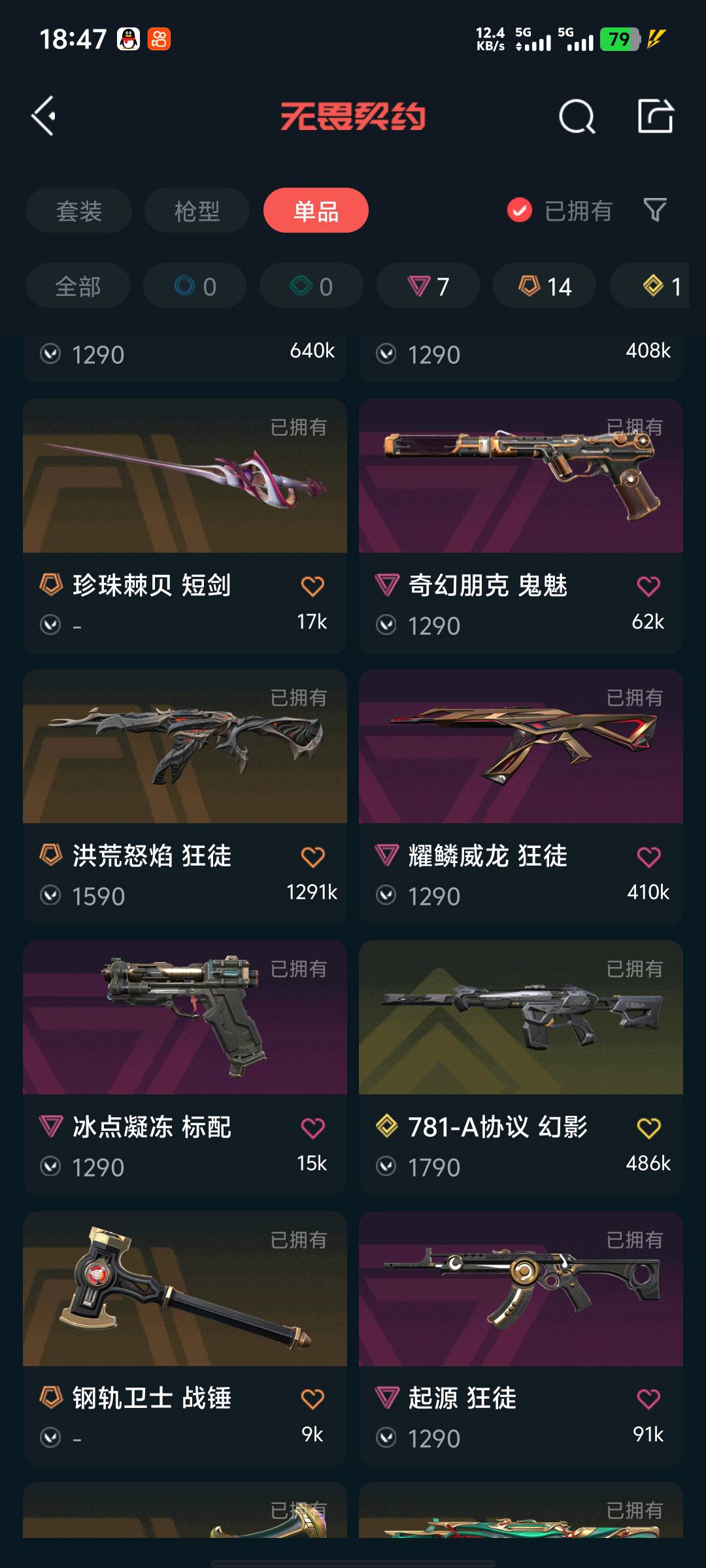706x1568 pixels.
Task: Share this page via the share icon
Action: [655, 117]
